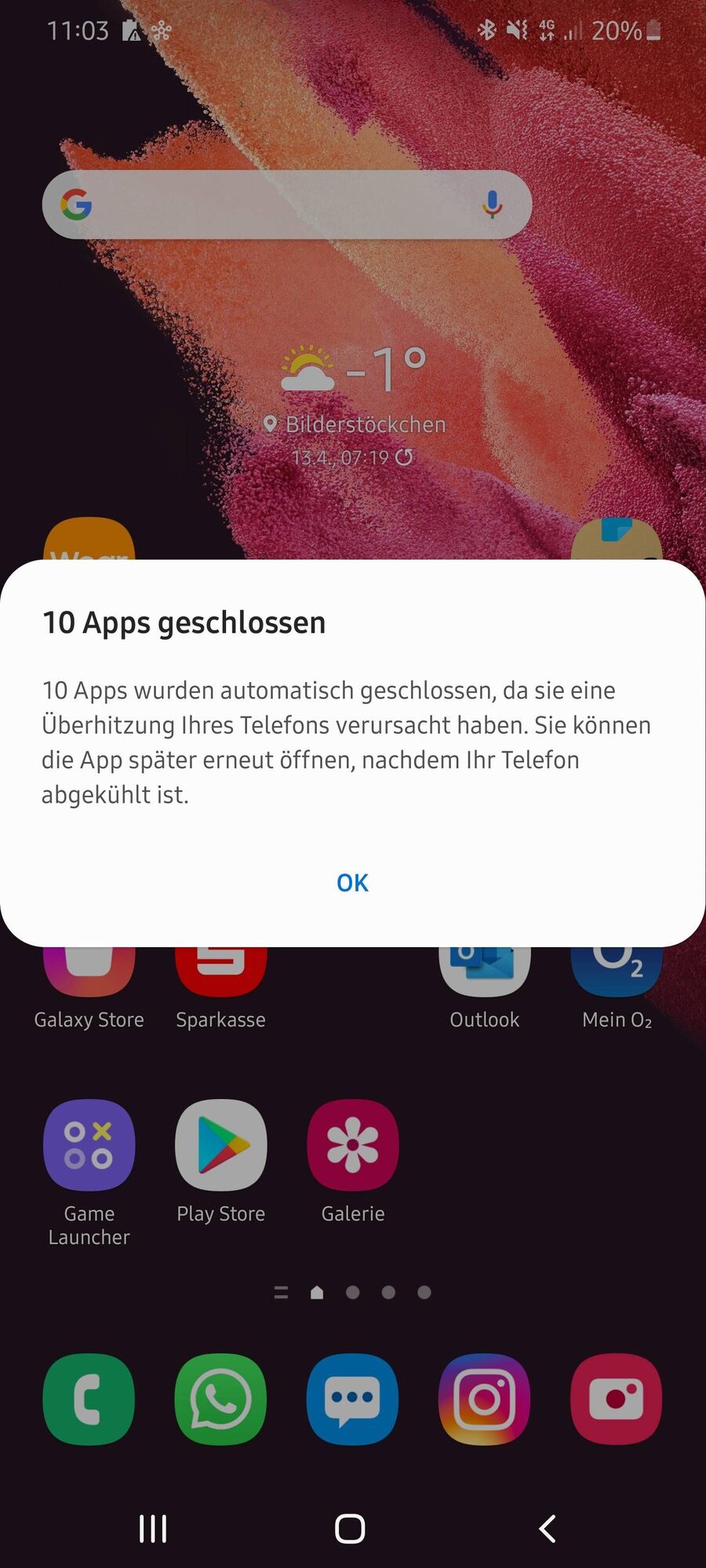Open the Galerie app
This screenshot has width=706, height=1568.
[x=352, y=1145]
